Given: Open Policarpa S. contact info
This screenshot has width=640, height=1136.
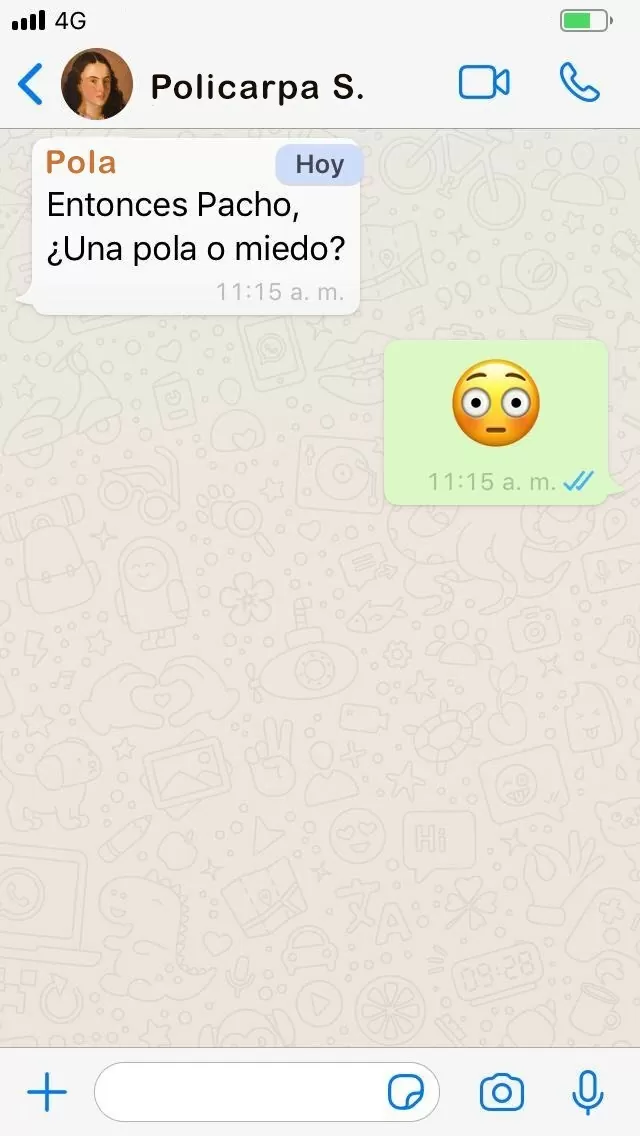Looking at the screenshot, I should (x=256, y=86).
